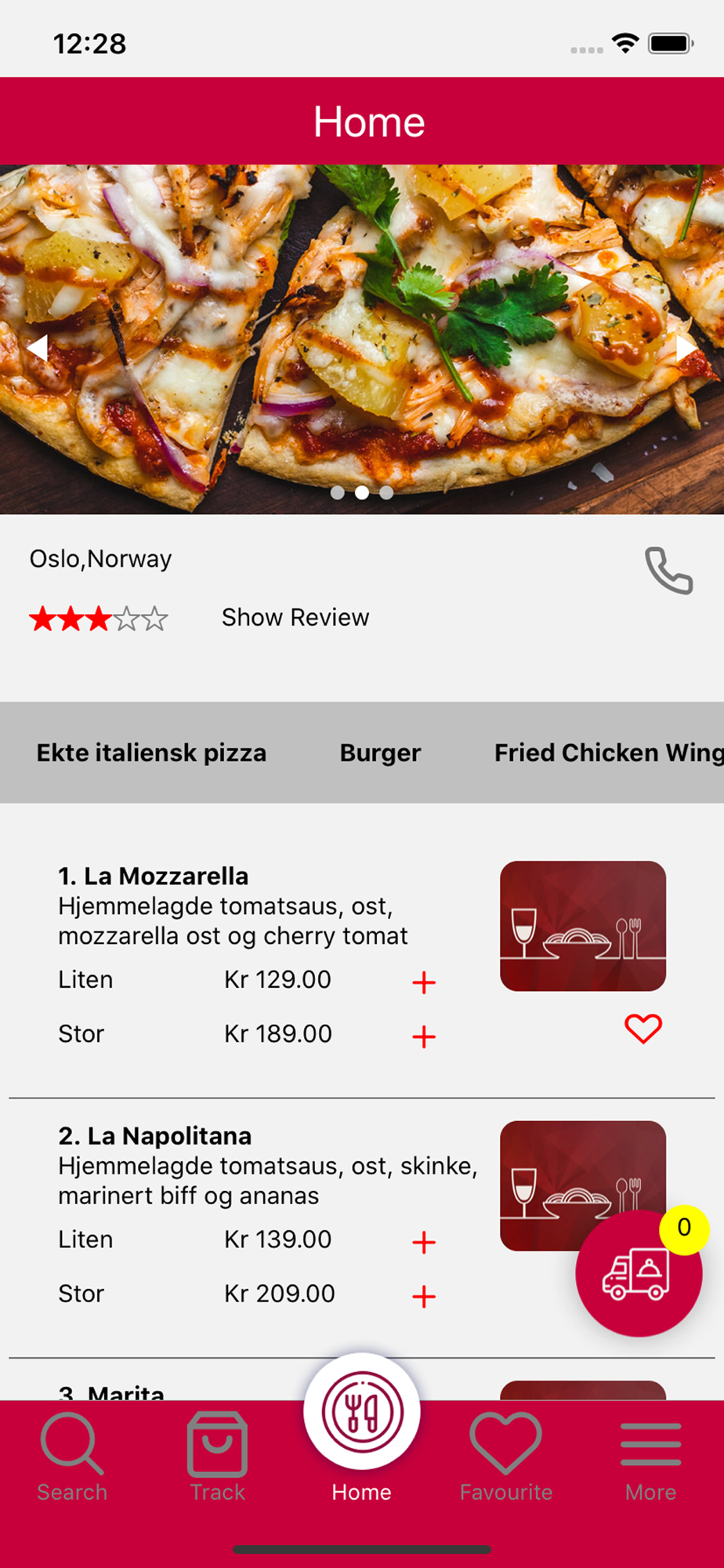Favourite the La Mozzarella pizza
This screenshot has width=724, height=1568.
click(x=643, y=1029)
